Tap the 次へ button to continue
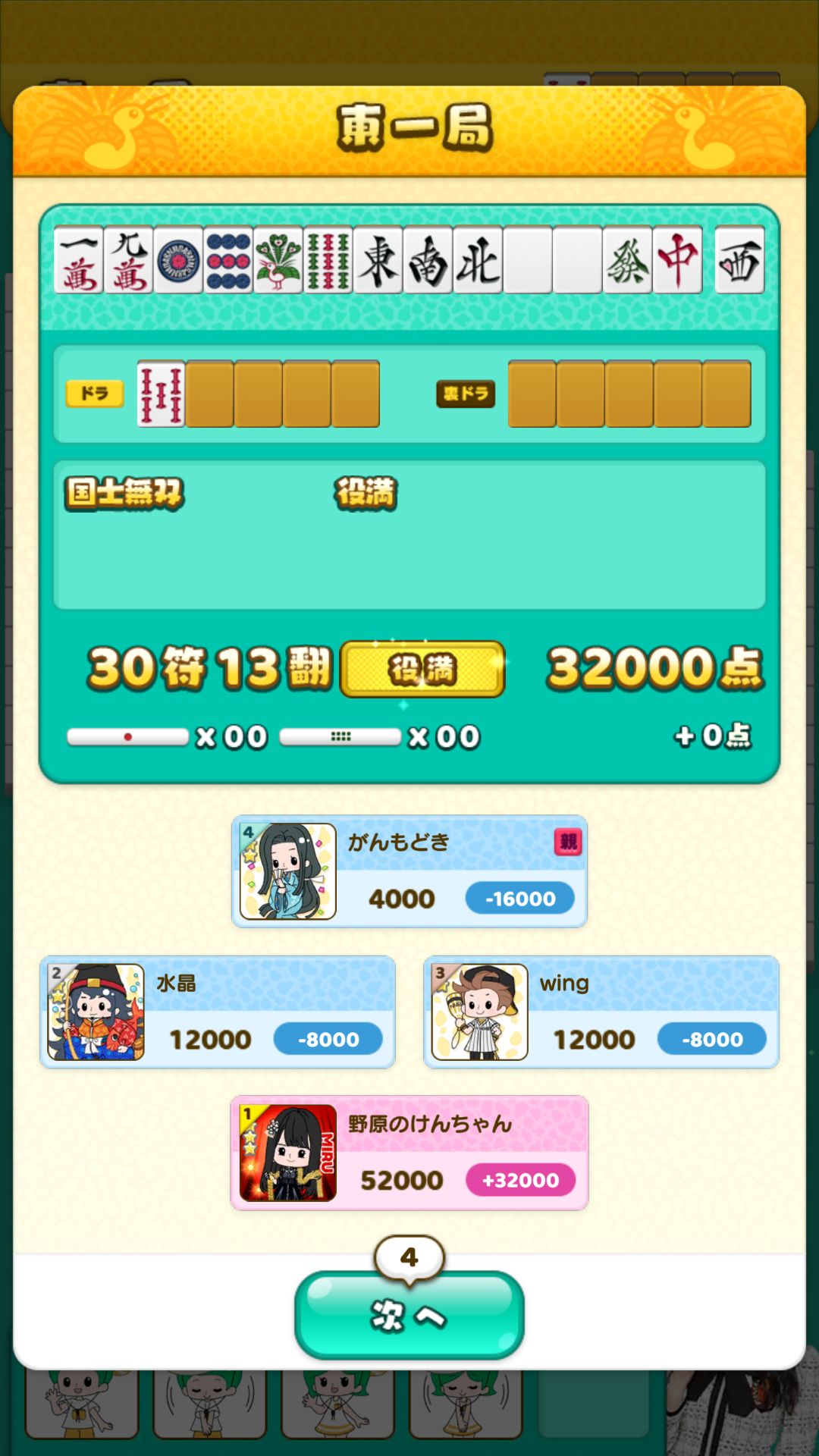The image size is (819, 1456). 409,1315
